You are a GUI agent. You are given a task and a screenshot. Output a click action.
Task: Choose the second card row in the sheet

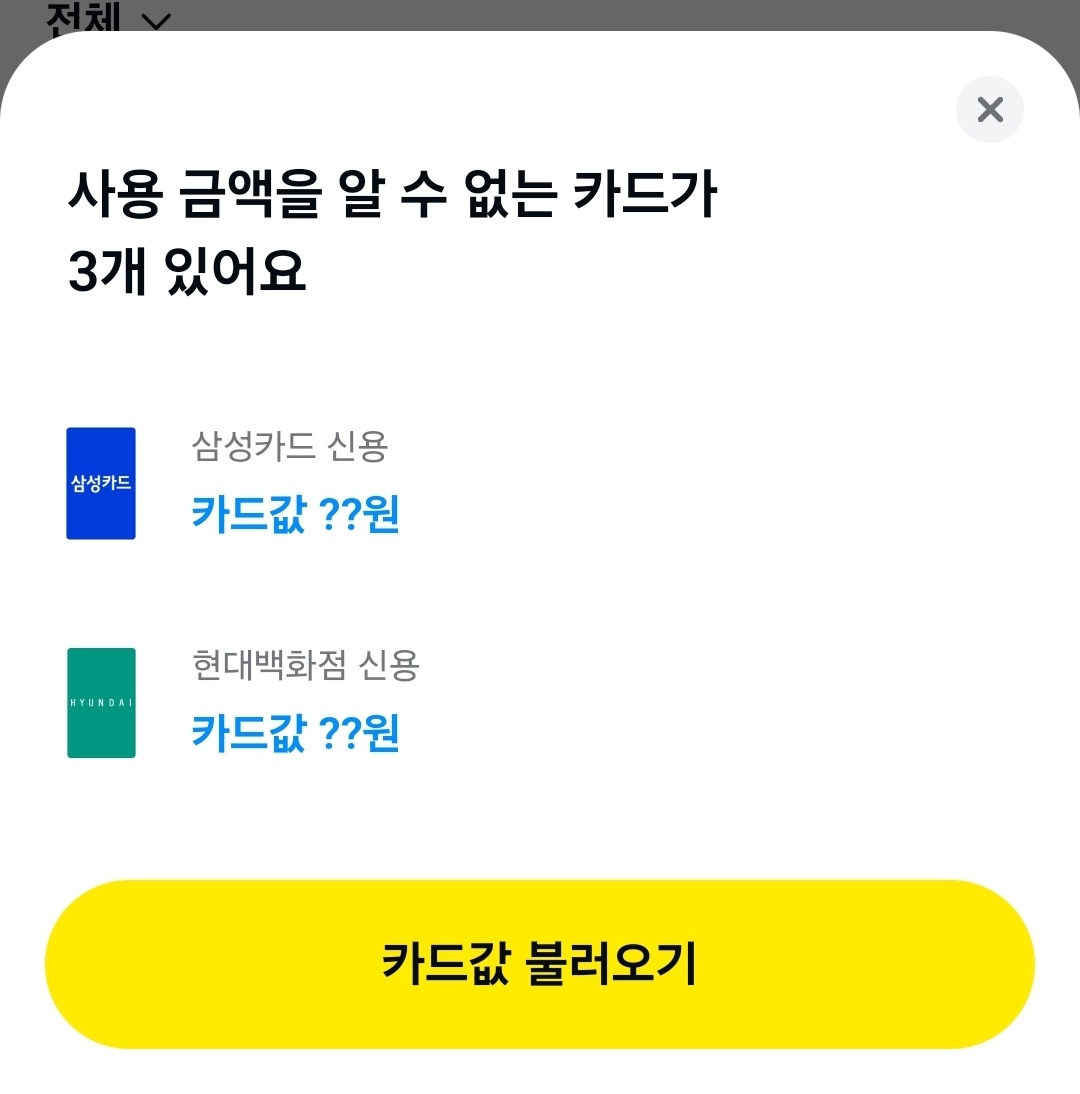pyautogui.click(x=300, y=702)
